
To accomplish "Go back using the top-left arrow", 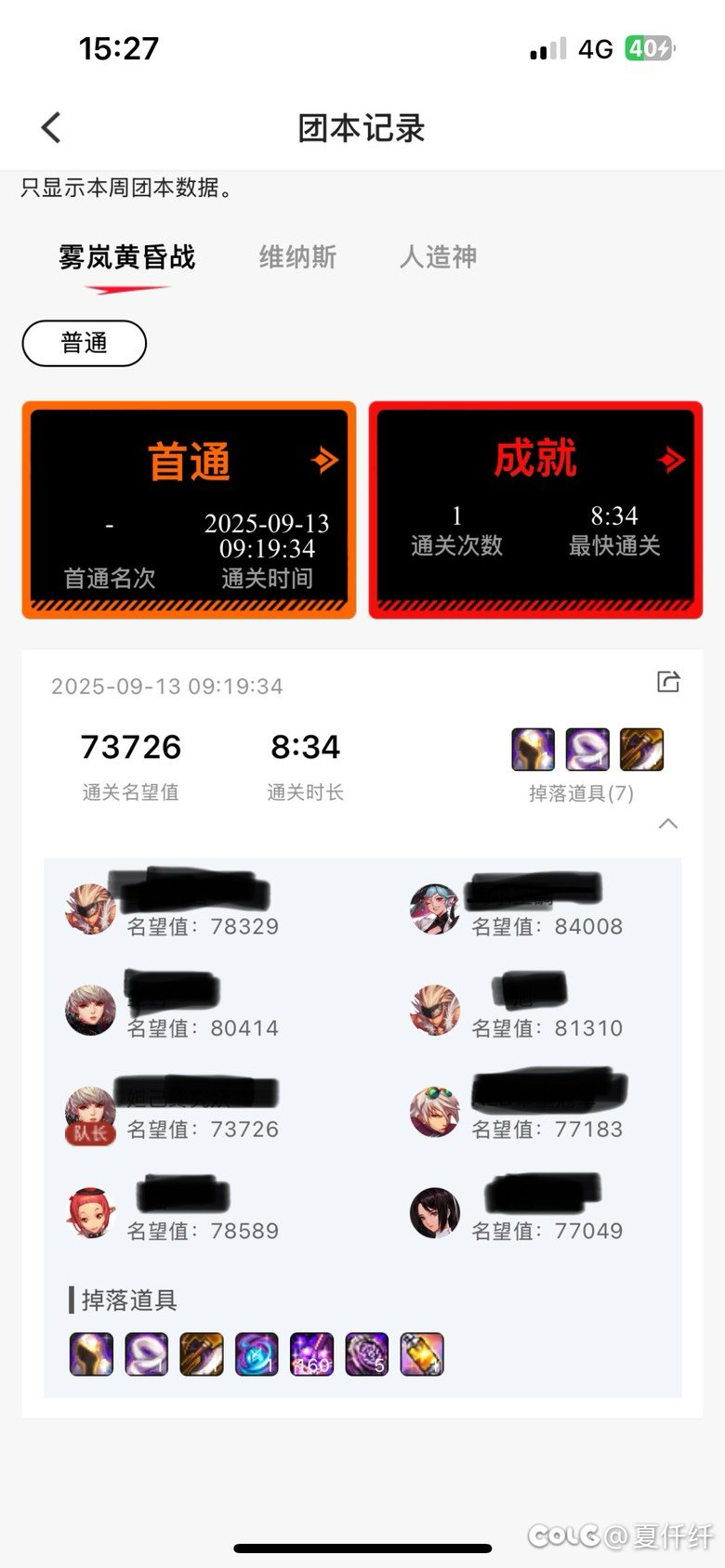I will (52, 127).
